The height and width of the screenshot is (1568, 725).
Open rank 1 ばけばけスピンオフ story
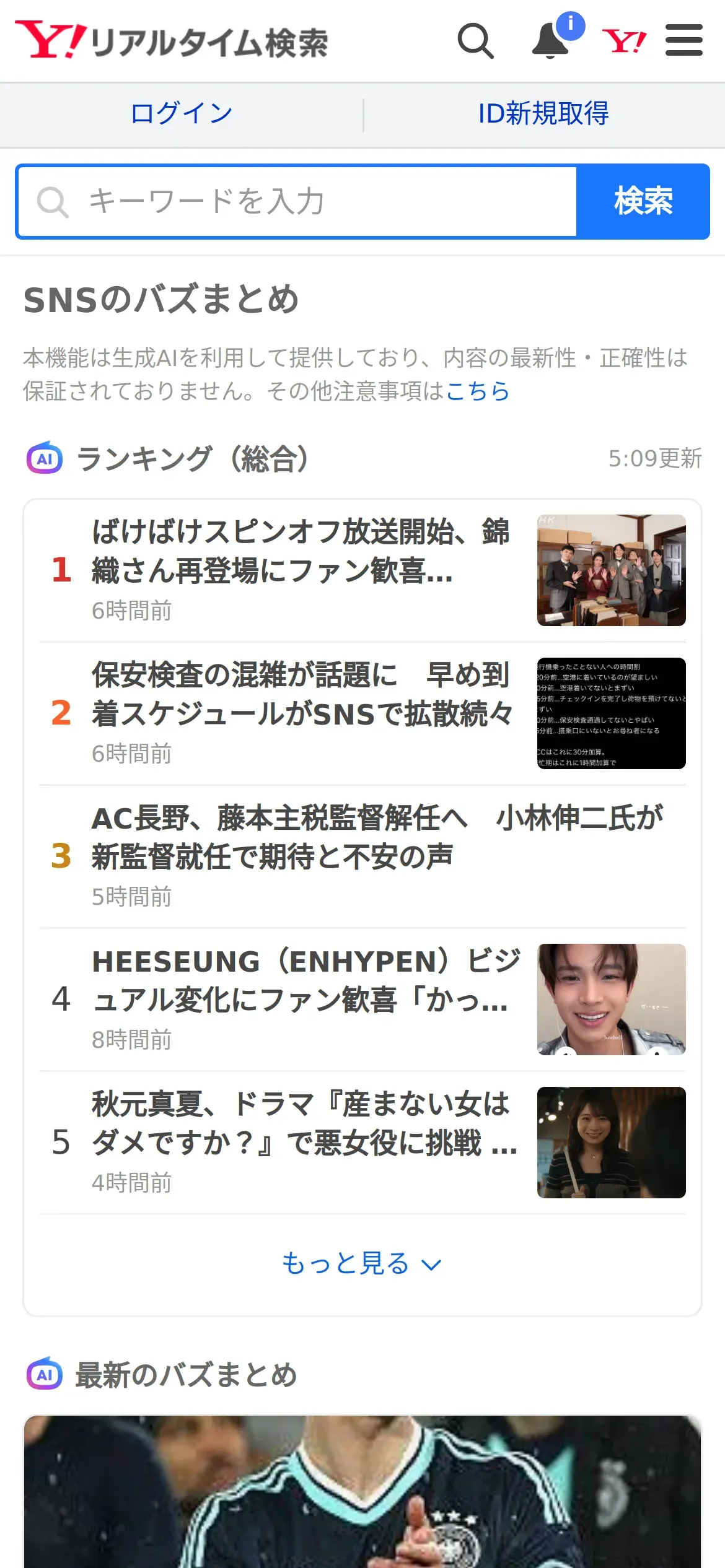362,570
